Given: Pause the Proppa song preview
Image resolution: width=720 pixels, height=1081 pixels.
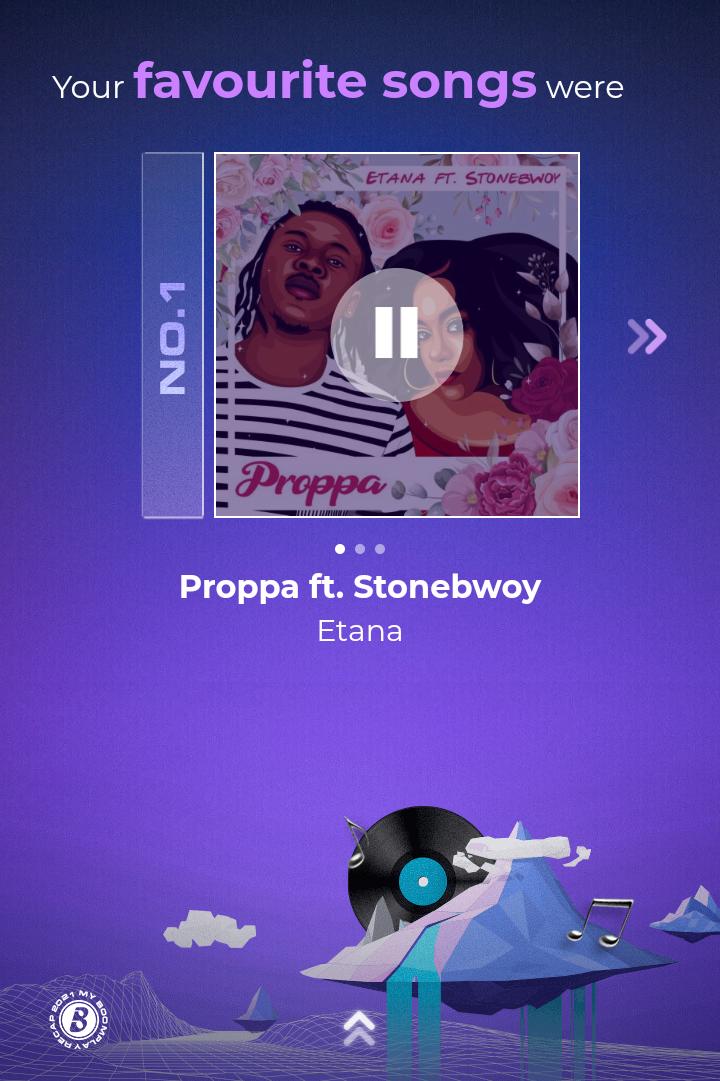Looking at the screenshot, I should [396, 334].
